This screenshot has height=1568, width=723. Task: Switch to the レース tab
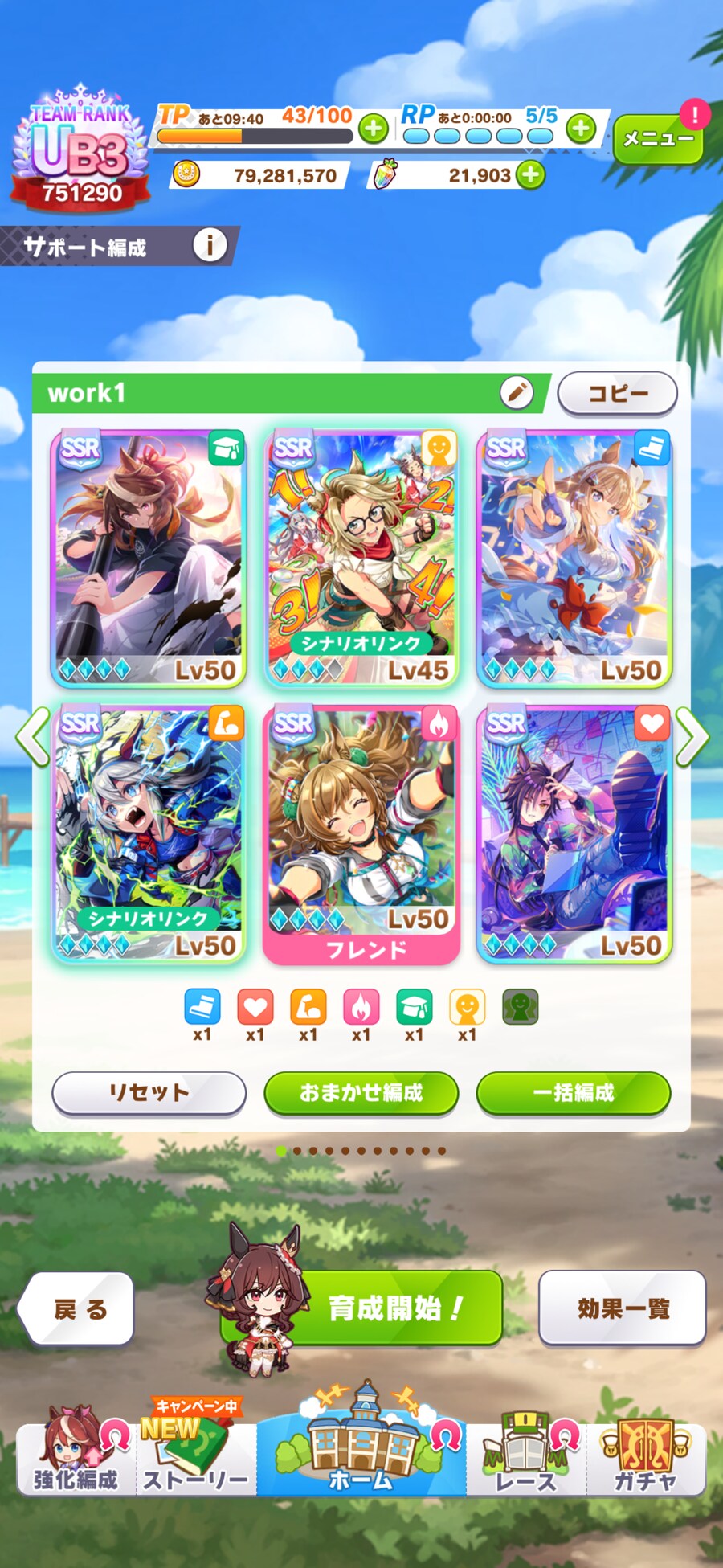click(526, 1456)
